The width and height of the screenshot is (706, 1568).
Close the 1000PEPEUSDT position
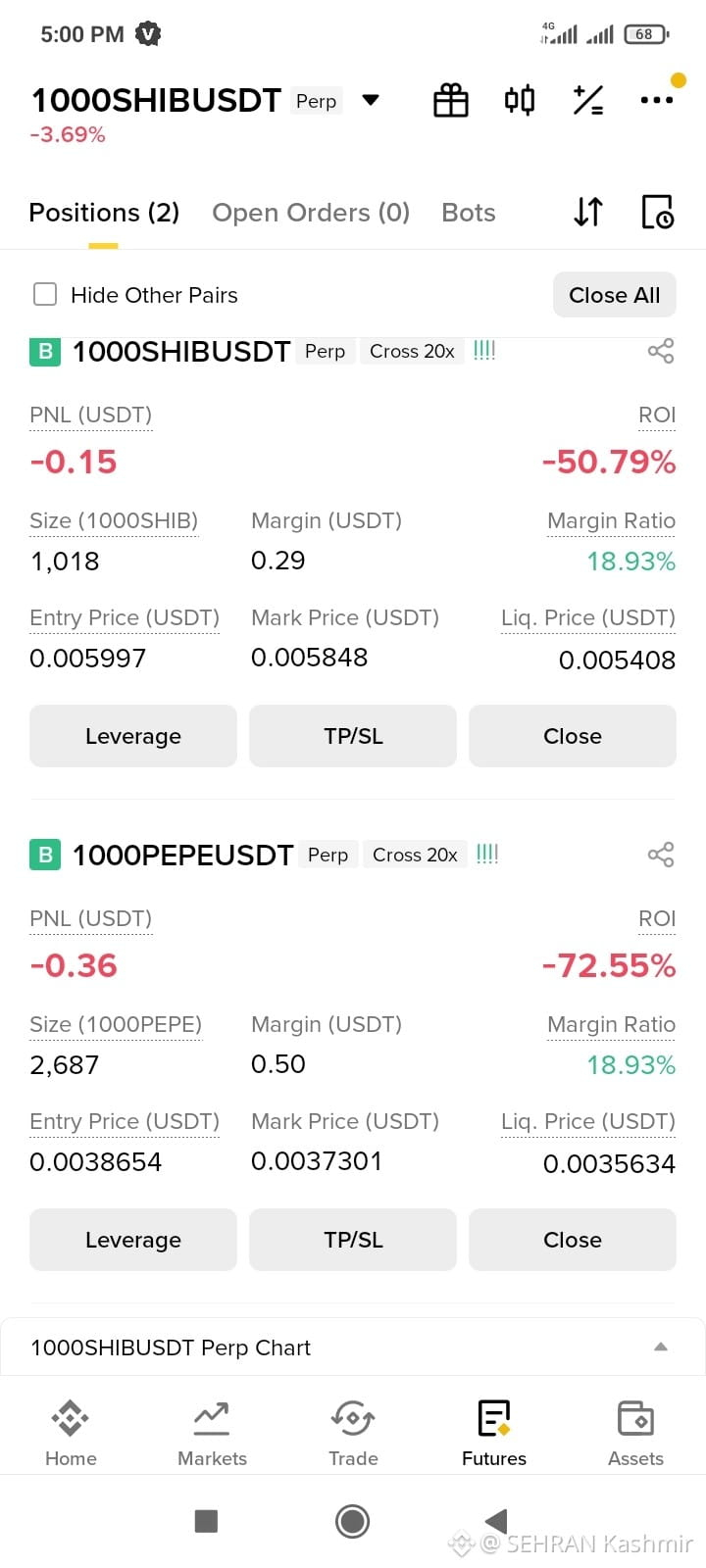point(573,1240)
